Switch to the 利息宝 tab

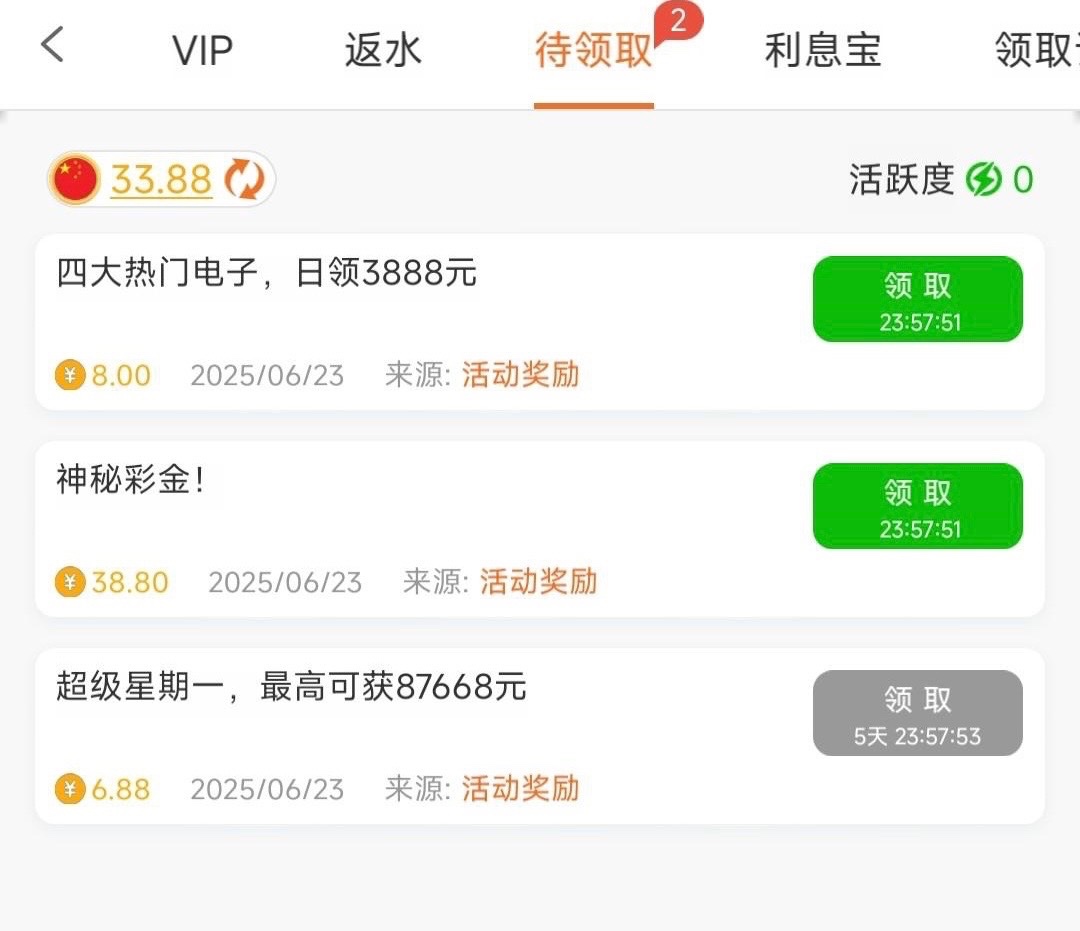click(x=823, y=50)
